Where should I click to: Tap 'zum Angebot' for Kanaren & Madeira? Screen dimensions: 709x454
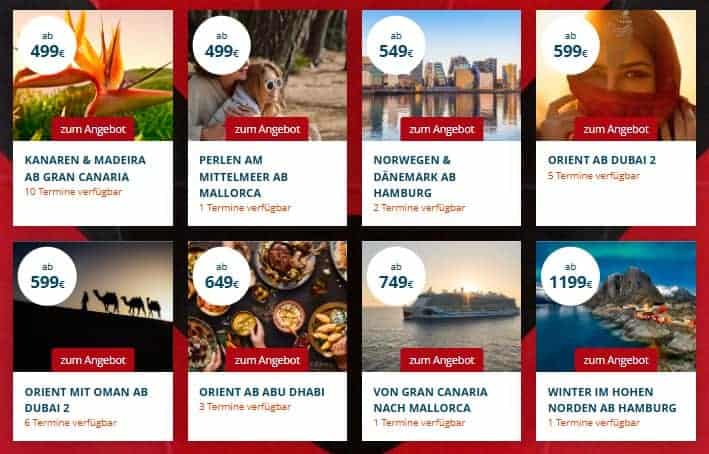click(x=93, y=129)
